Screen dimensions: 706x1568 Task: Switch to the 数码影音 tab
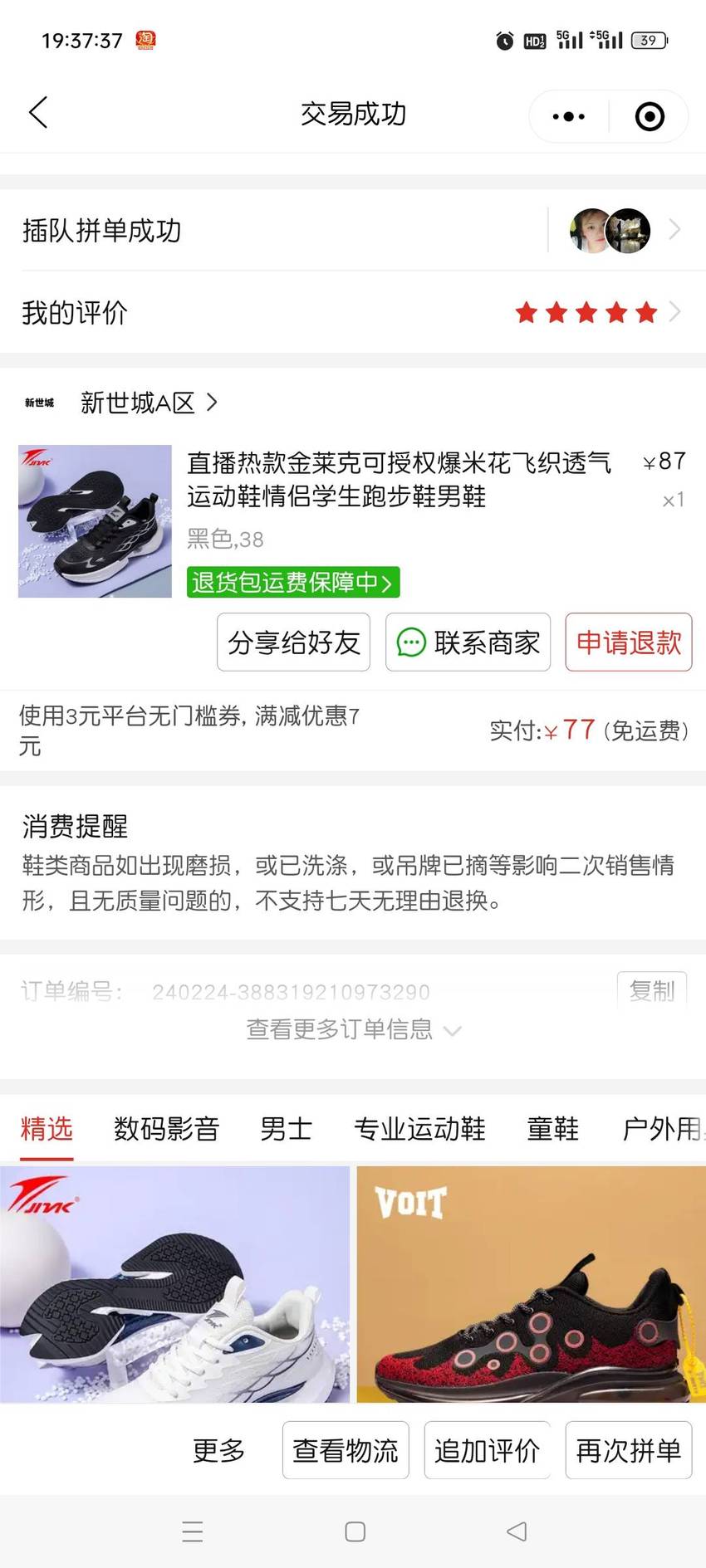pos(166,1129)
